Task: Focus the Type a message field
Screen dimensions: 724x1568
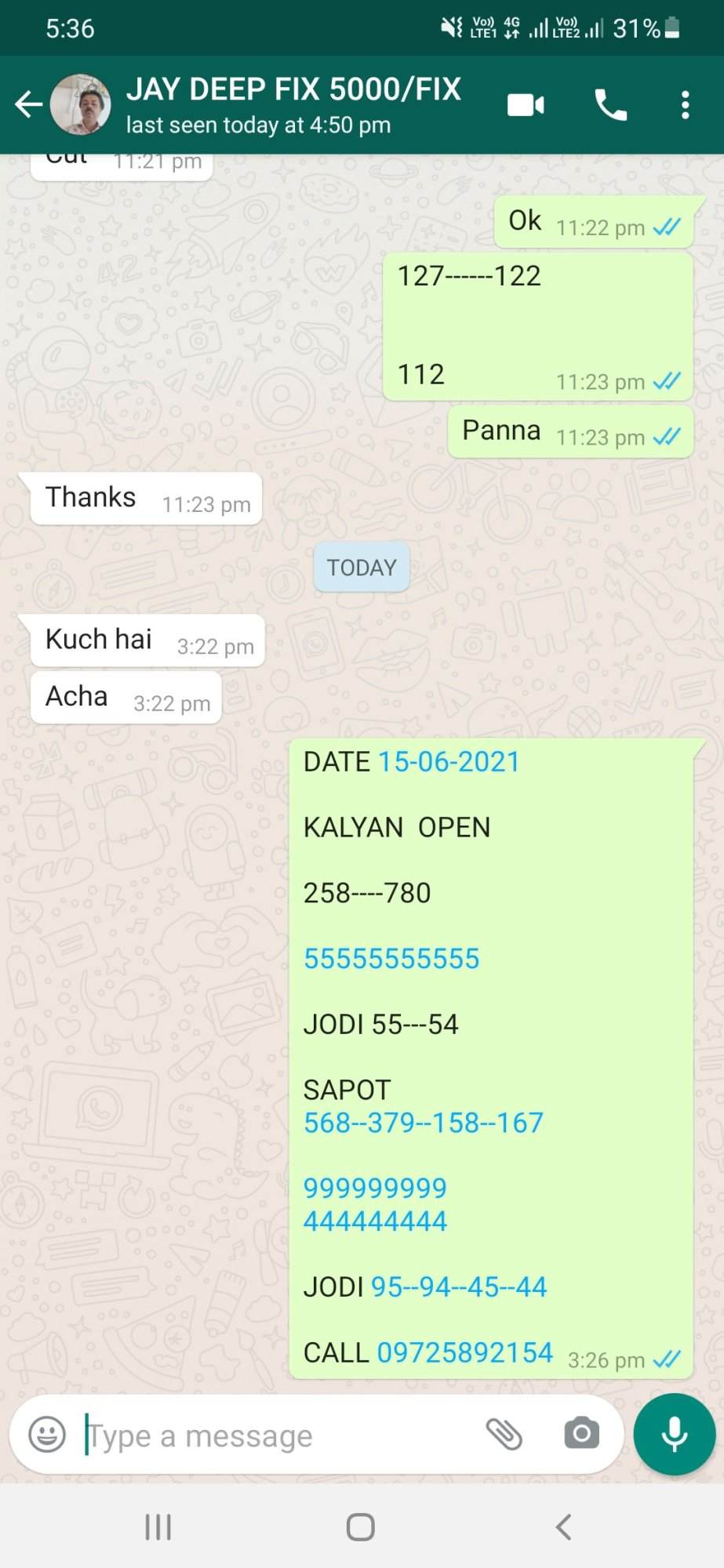Action: [275, 1436]
